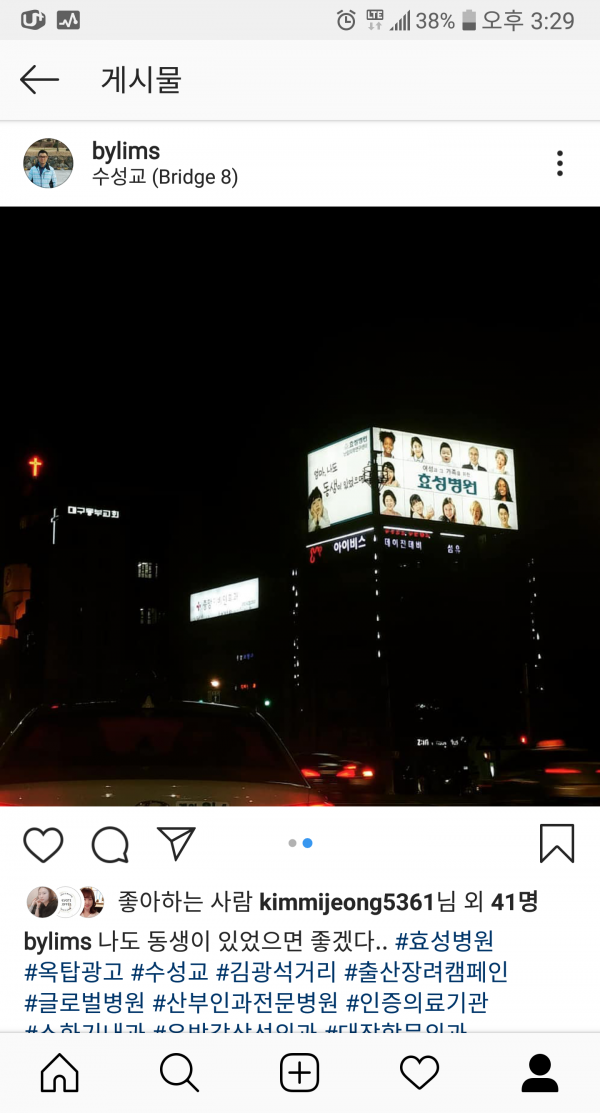Create a new post
Viewport: 600px width, 1113px height.
(299, 1073)
